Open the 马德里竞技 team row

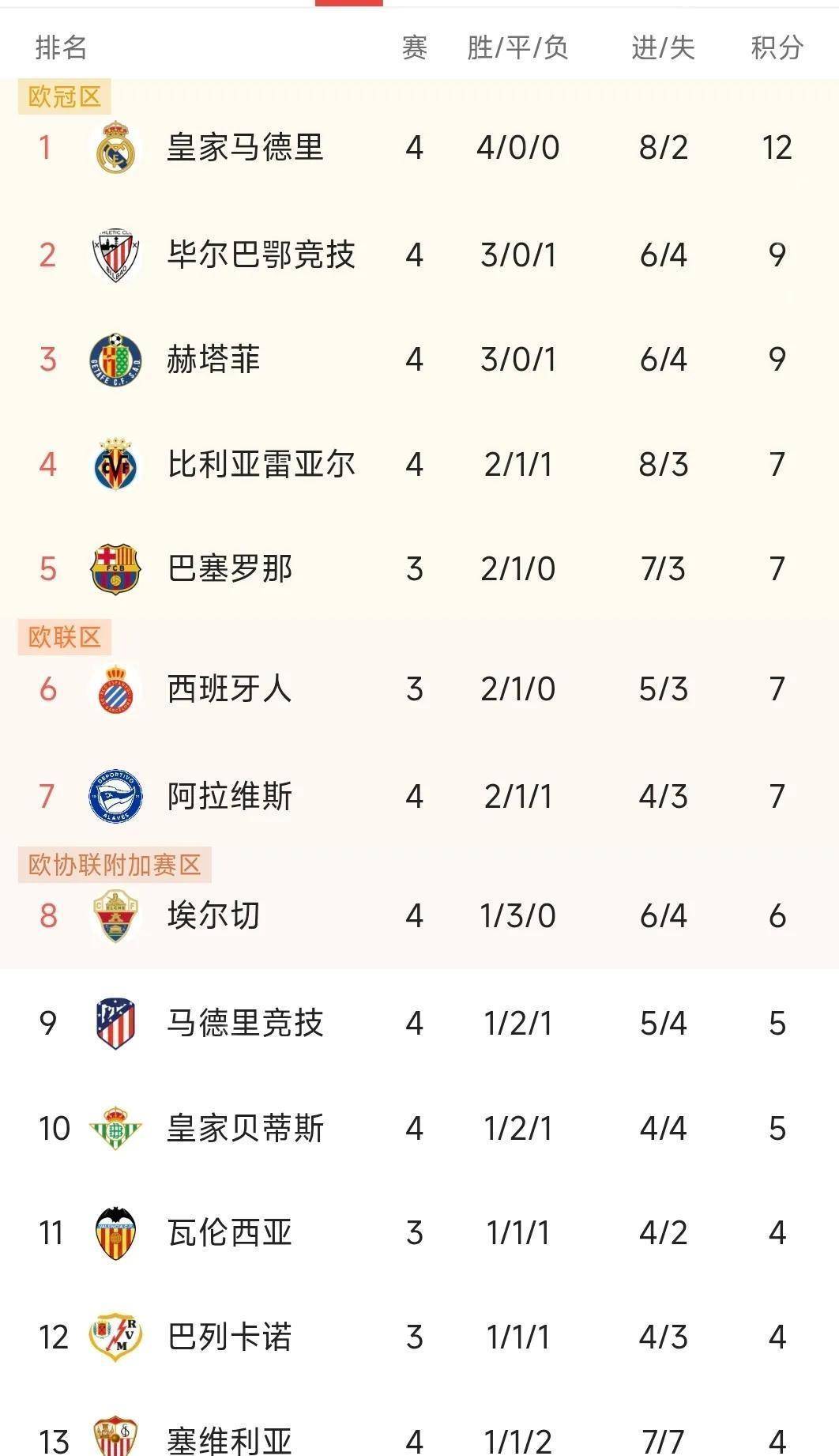coord(419,1023)
